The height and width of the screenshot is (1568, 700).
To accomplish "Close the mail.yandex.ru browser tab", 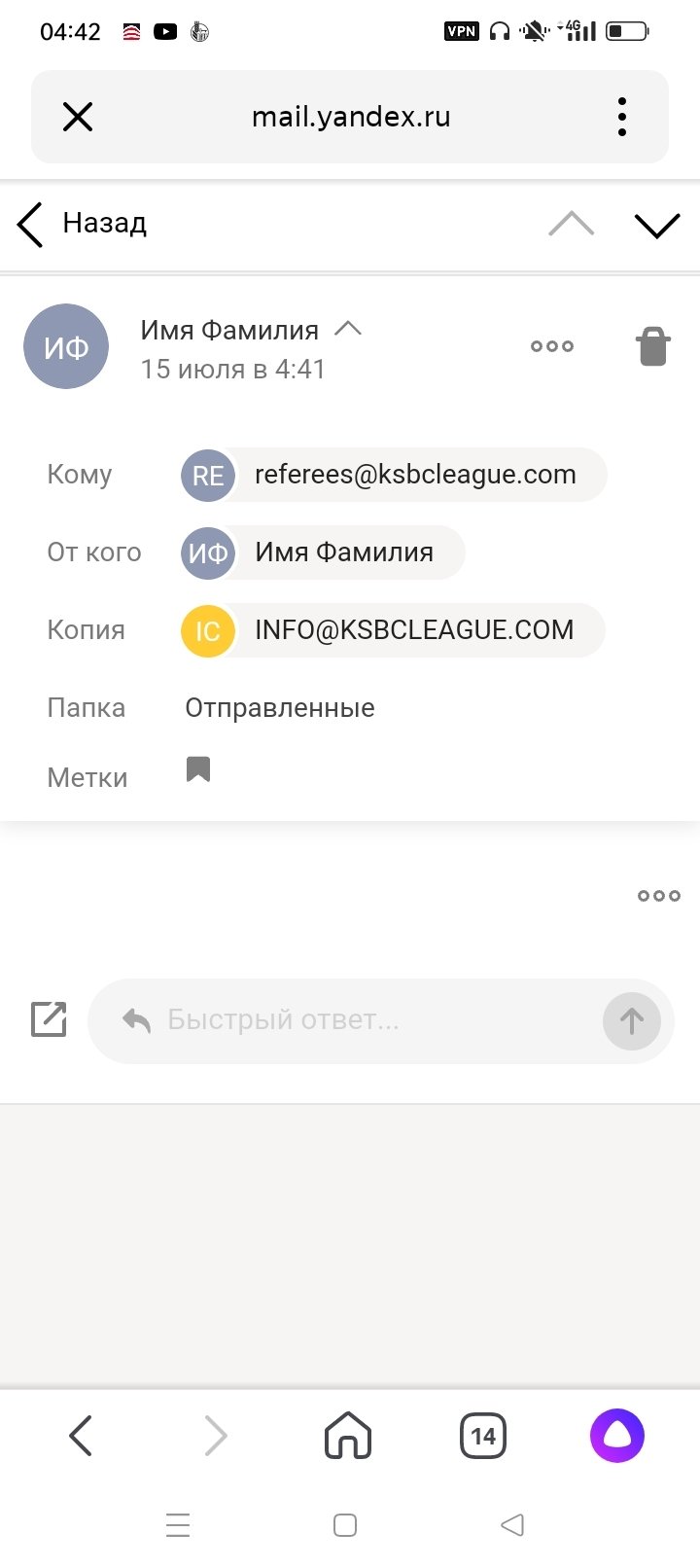I will [78, 118].
